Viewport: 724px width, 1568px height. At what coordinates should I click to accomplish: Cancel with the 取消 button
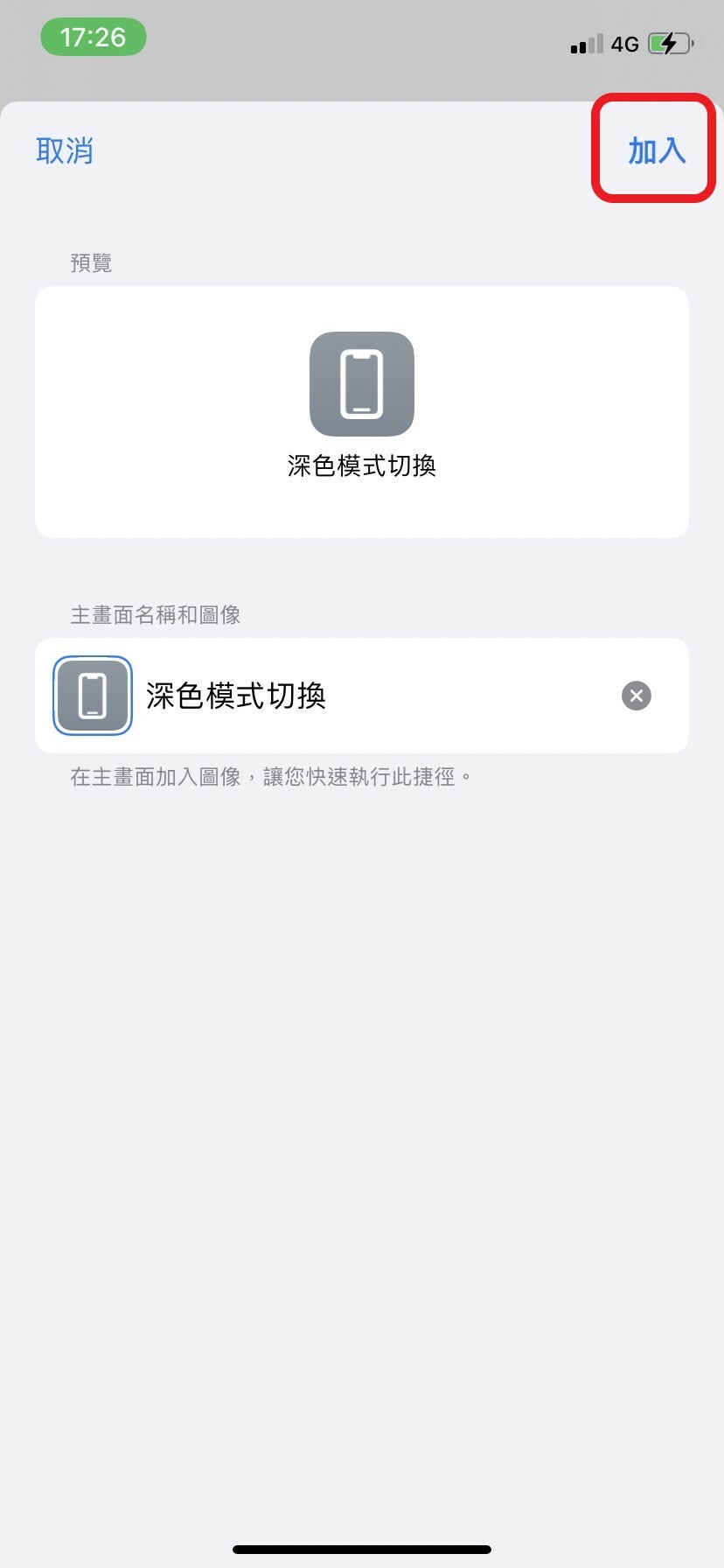pyautogui.click(x=65, y=150)
